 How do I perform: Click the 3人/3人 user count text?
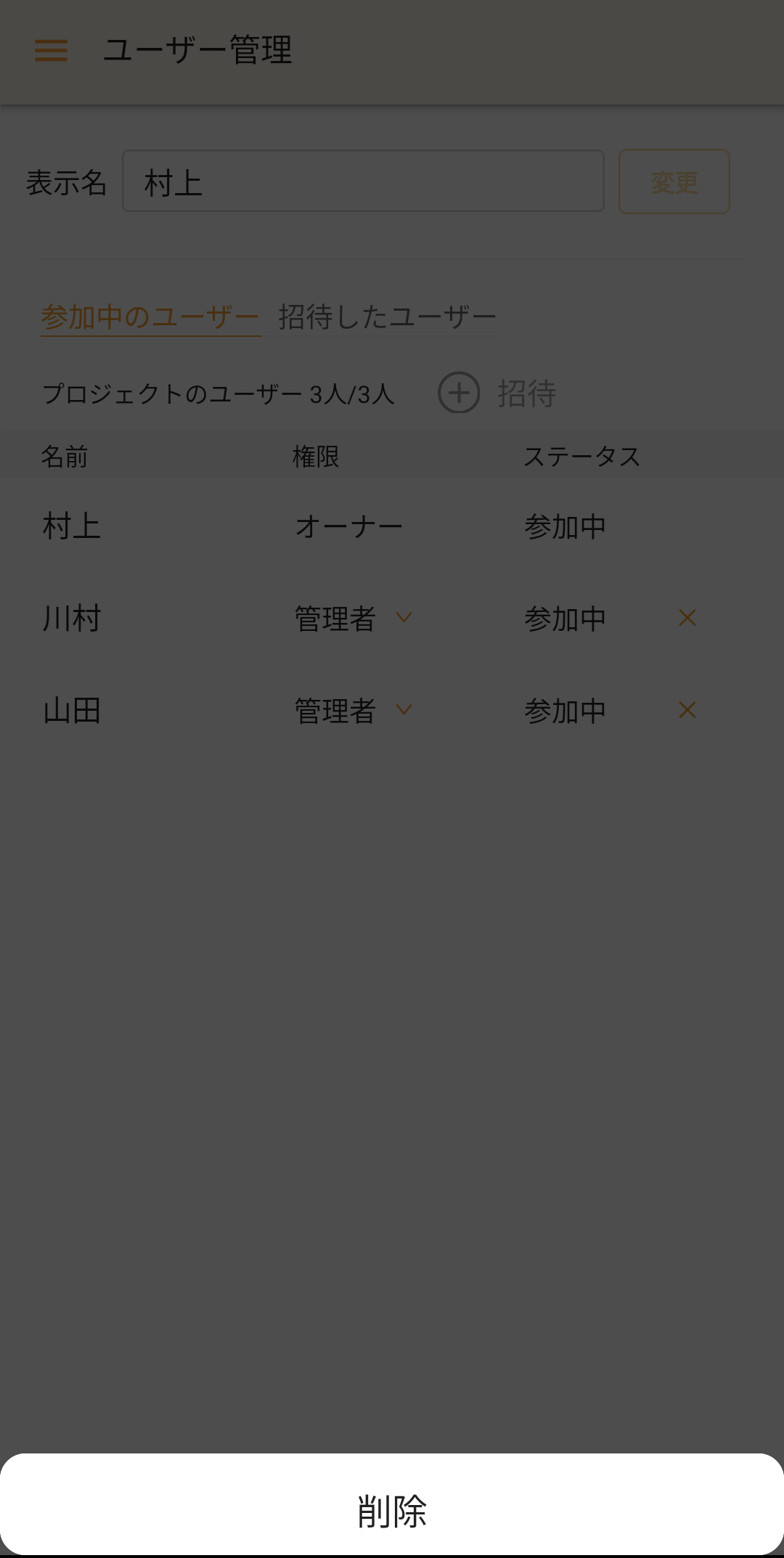[x=354, y=393]
